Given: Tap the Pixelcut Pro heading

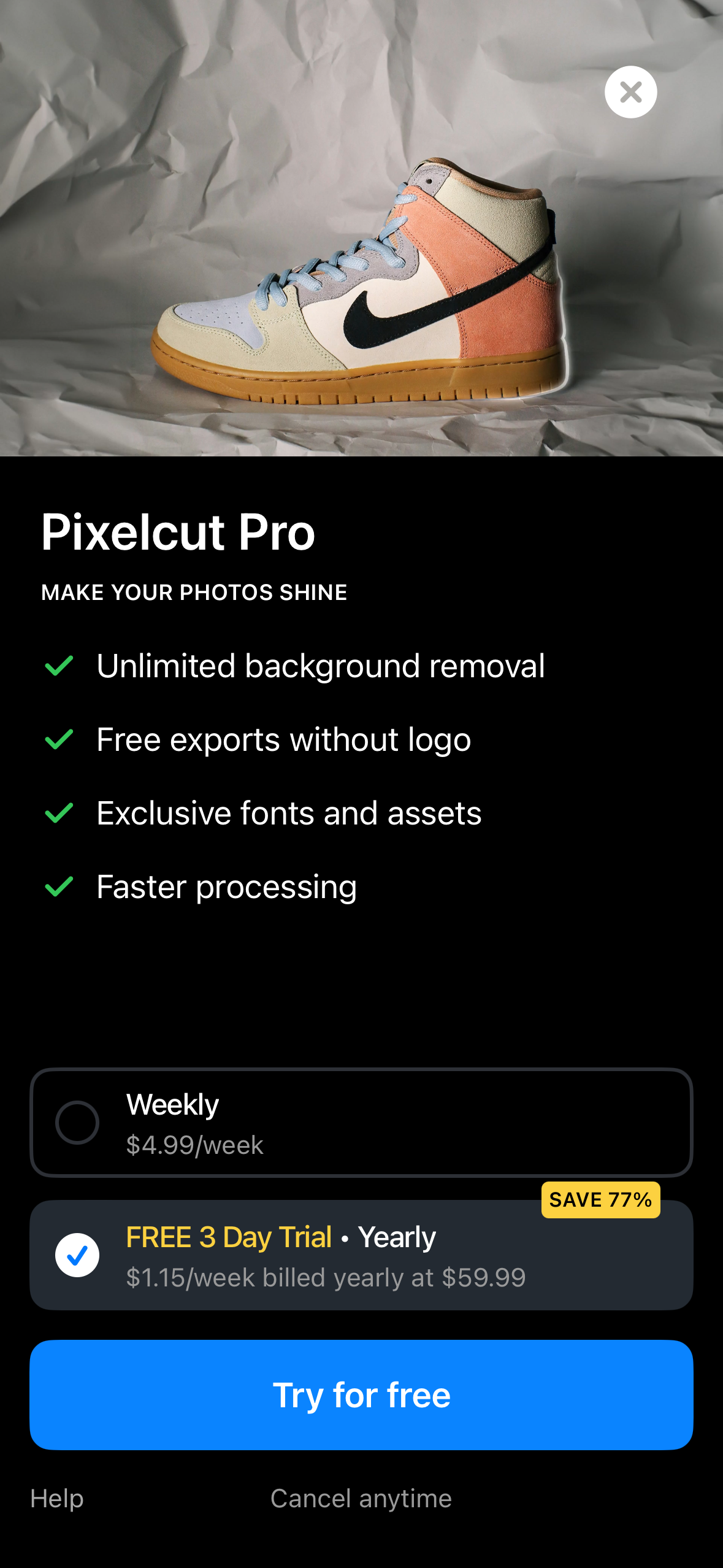Looking at the screenshot, I should pos(178,532).
